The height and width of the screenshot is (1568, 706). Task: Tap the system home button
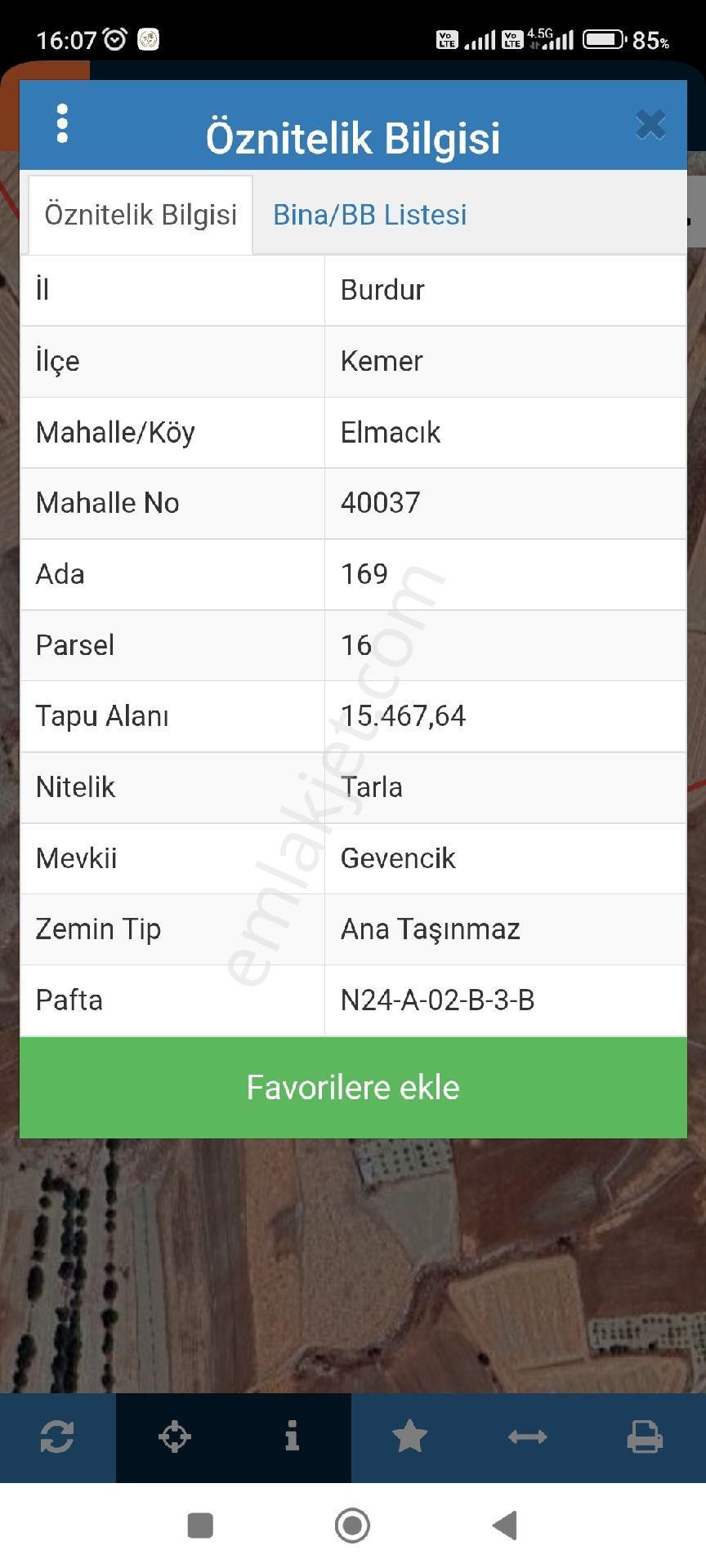point(352,1525)
